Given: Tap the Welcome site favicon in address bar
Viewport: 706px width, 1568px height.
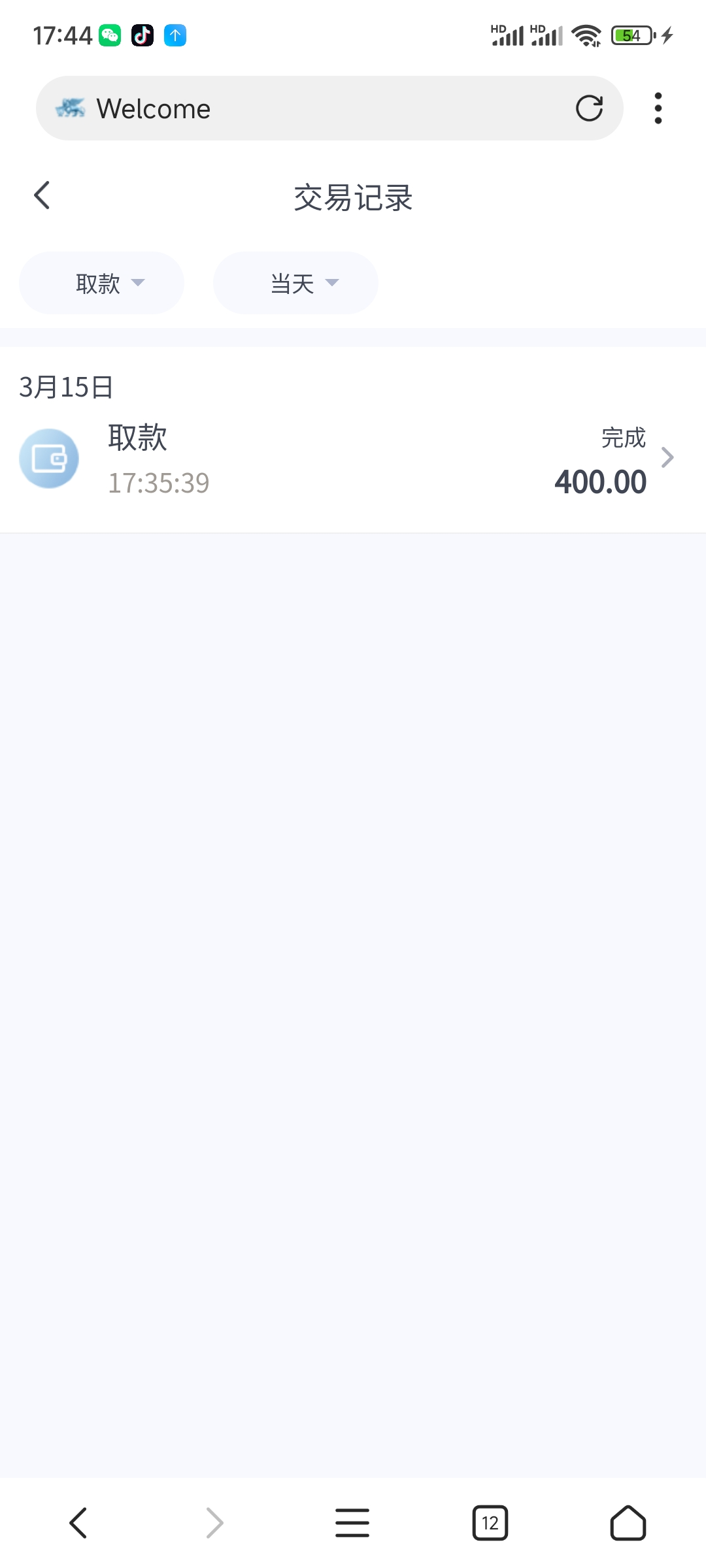Looking at the screenshot, I should [x=72, y=108].
